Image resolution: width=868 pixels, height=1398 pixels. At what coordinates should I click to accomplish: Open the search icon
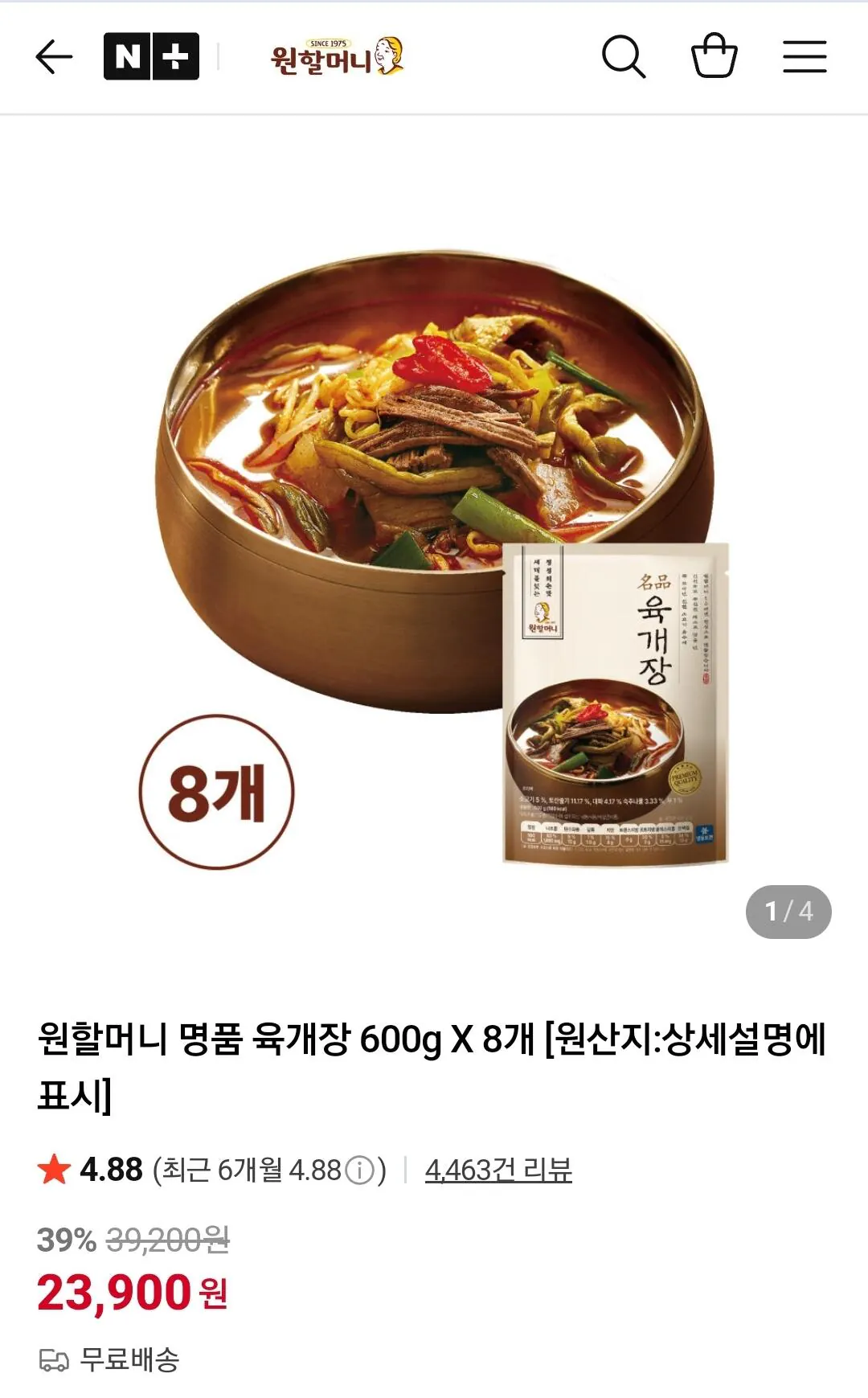coord(626,56)
